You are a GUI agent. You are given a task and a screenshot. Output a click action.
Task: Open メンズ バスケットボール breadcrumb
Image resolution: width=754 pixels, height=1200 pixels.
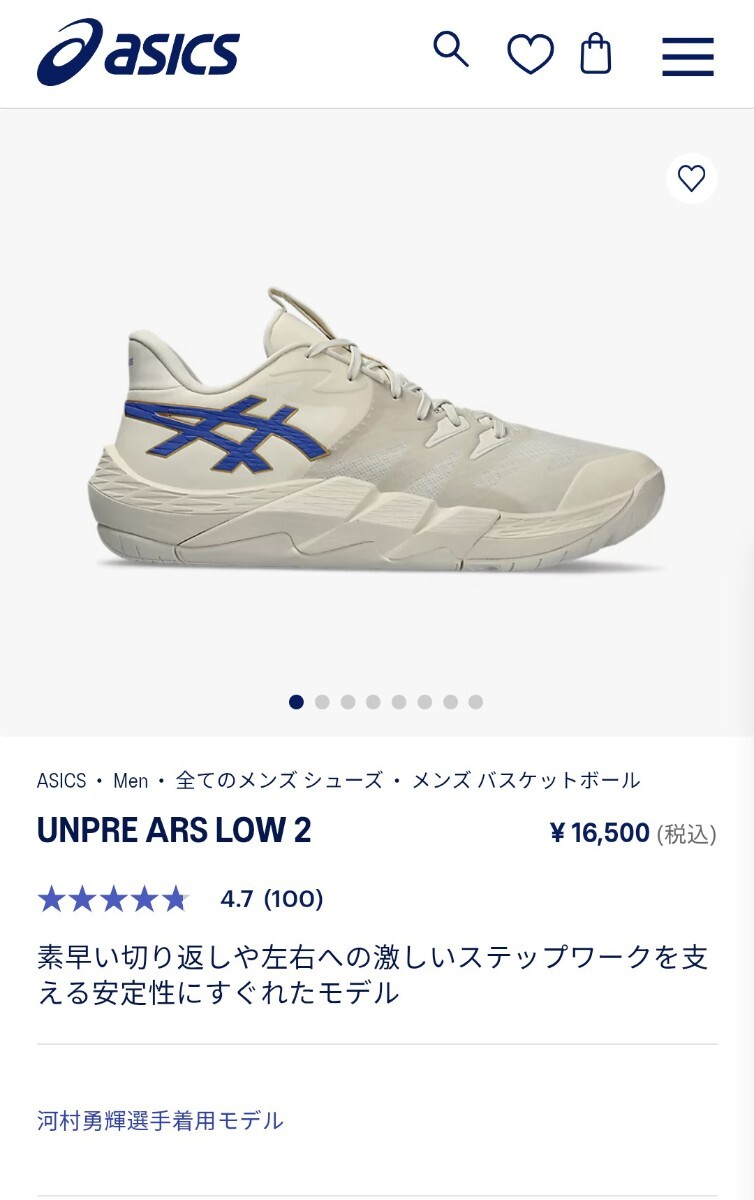click(x=526, y=781)
